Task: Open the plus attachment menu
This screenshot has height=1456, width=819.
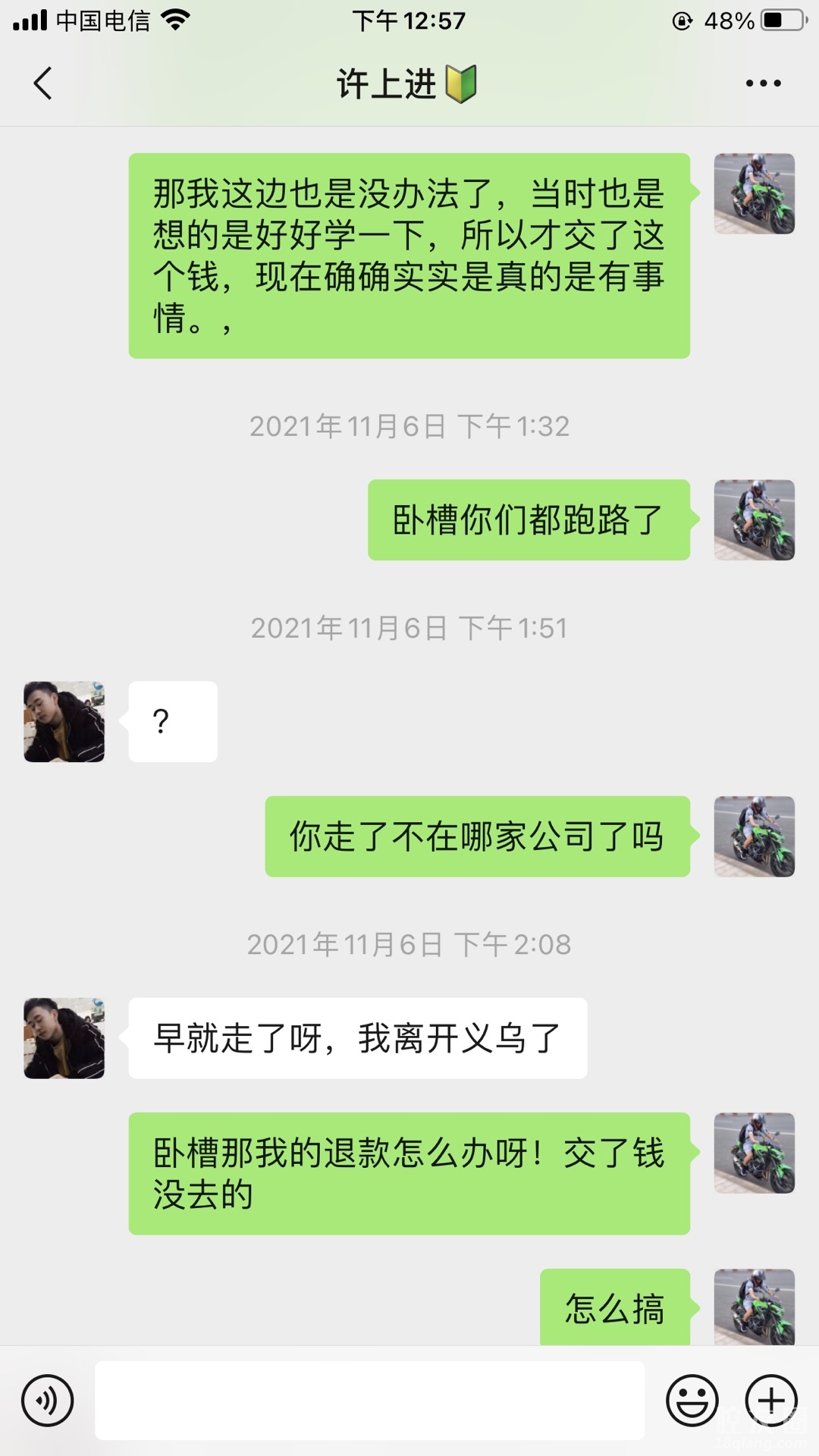Action: coord(771,1400)
